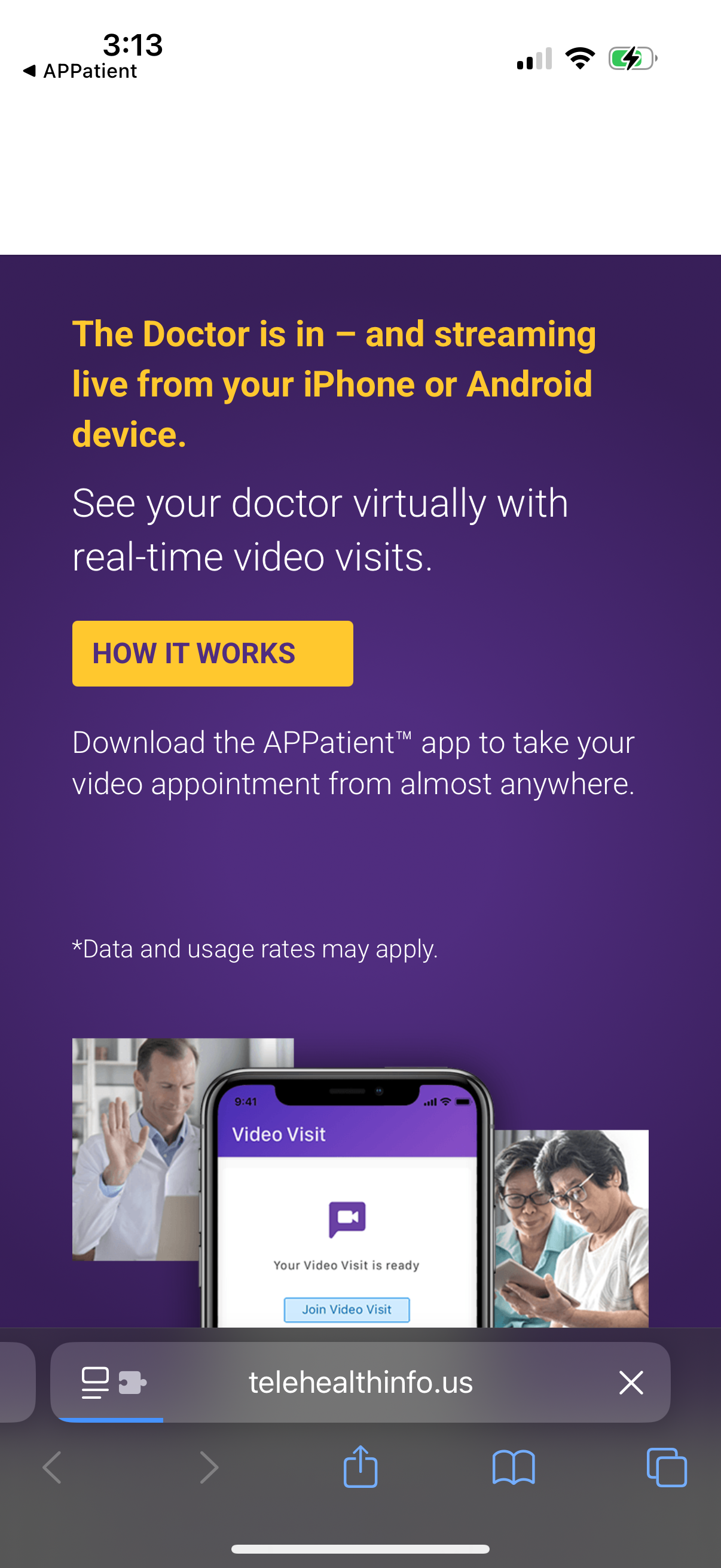Image resolution: width=721 pixels, height=1568 pixels.
Task: Tap Join Video Visit on the phone mockup
Action: [346, 1310]
